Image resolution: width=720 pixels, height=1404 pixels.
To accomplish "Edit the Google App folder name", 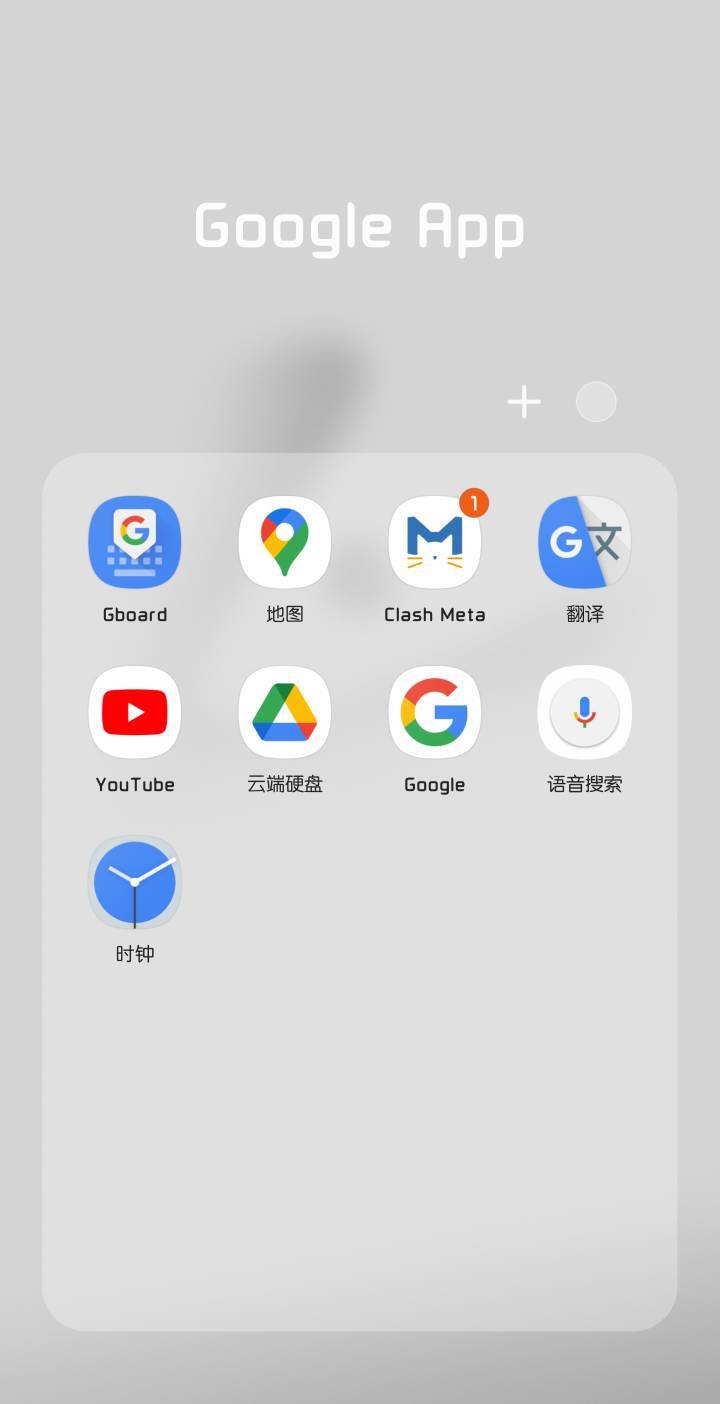I will coord(359,229).
